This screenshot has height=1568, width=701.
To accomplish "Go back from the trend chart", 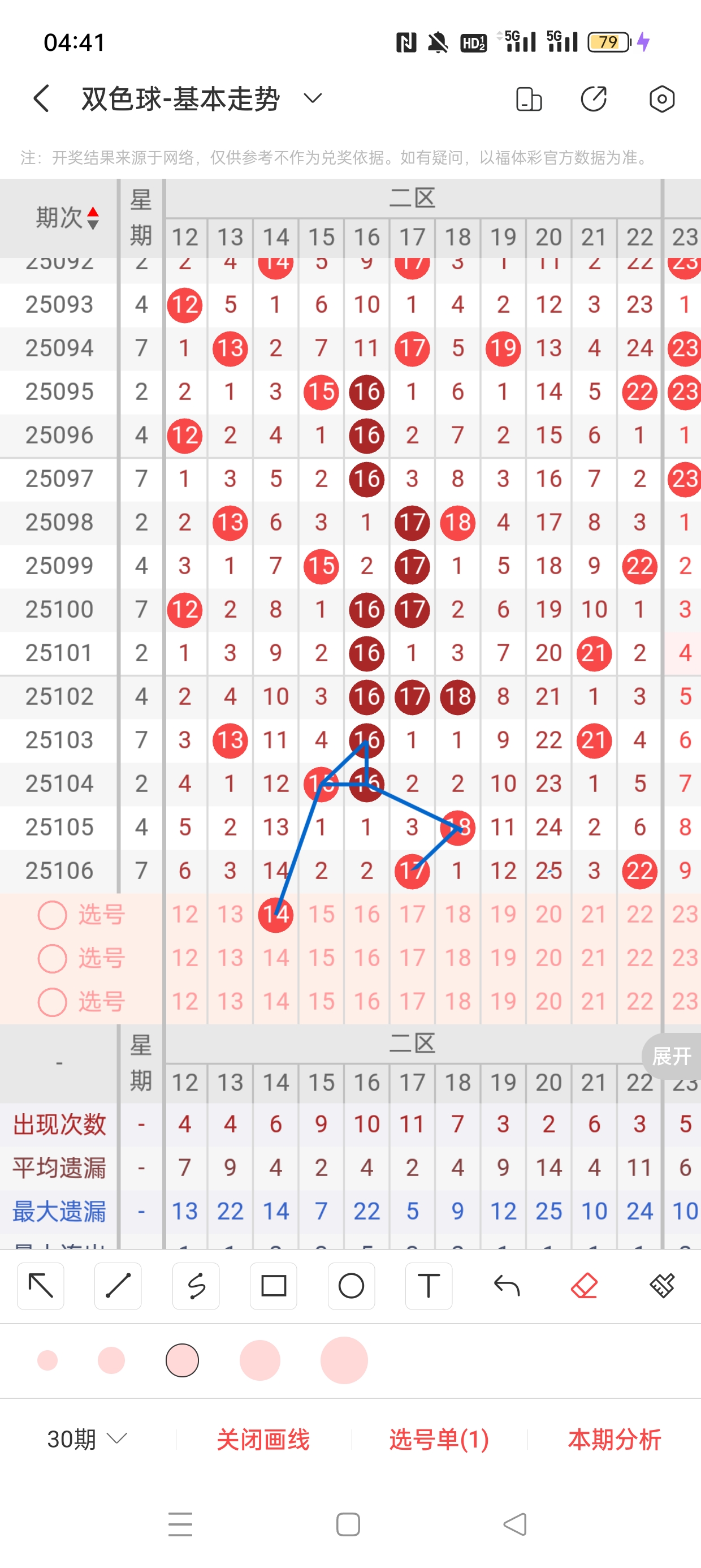I will click(x=41, y=98).
